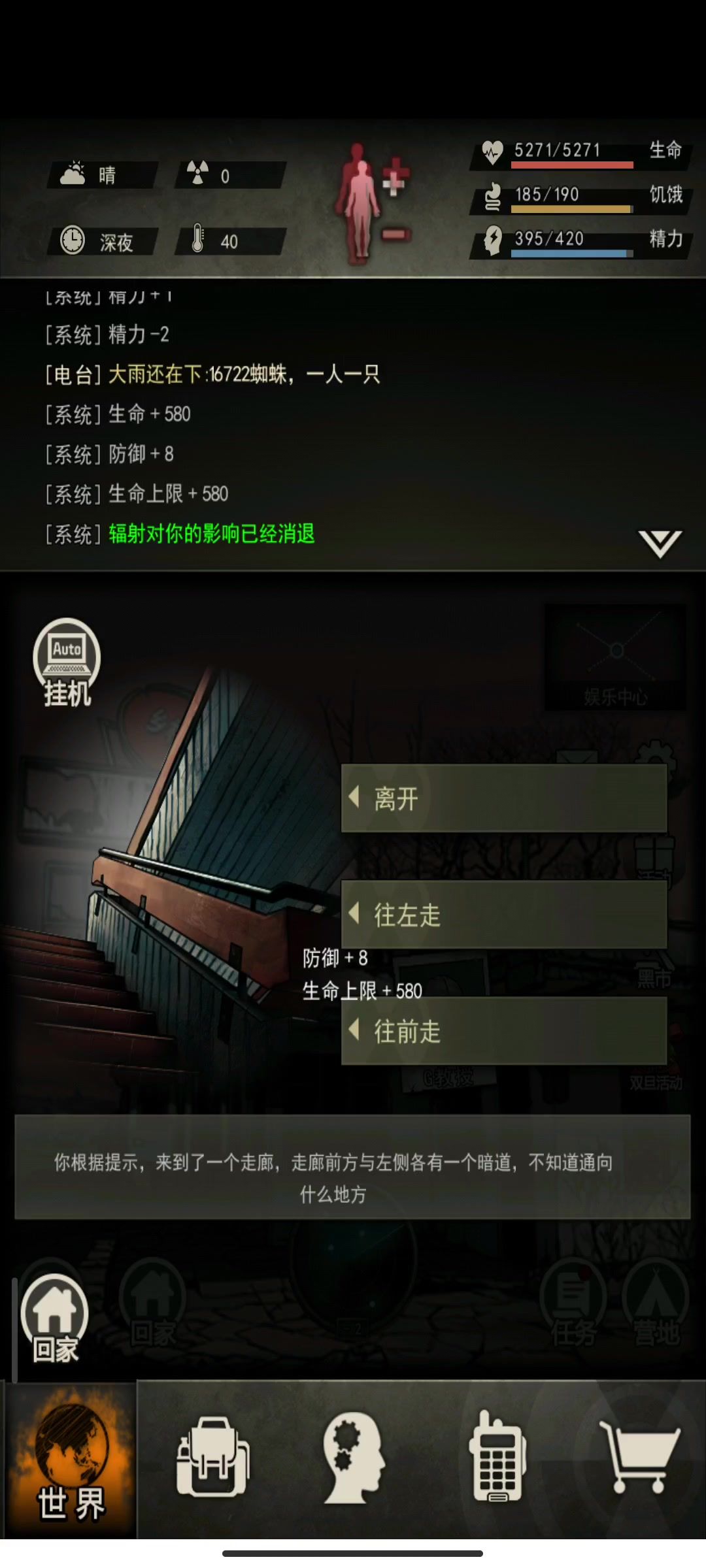The width and height of the screenshot is (706, 1568).
Task: Select 往左走 option
Action: 503,914
